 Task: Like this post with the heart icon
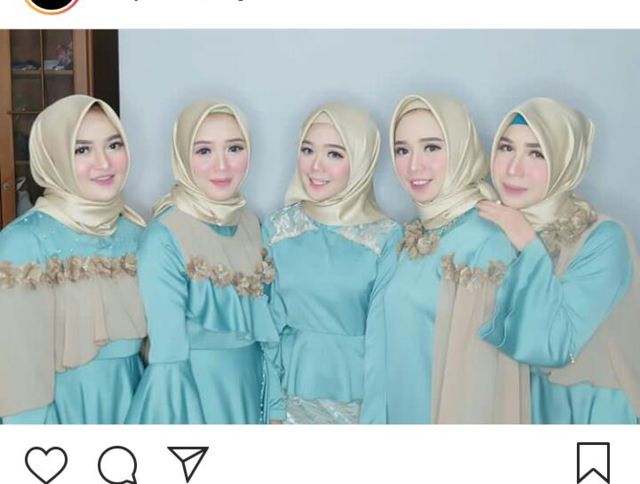point(46,465)
